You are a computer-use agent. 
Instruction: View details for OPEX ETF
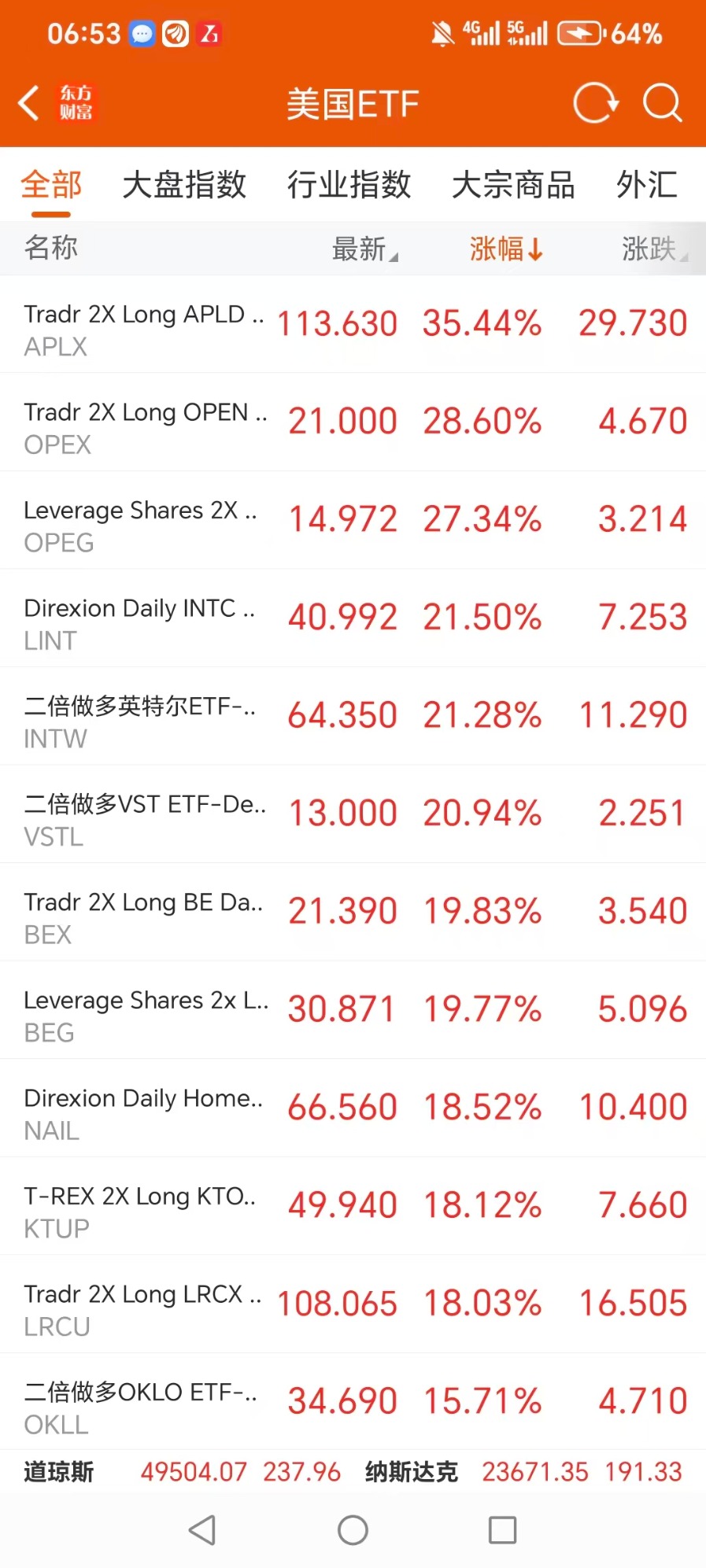tap(353, 422)
